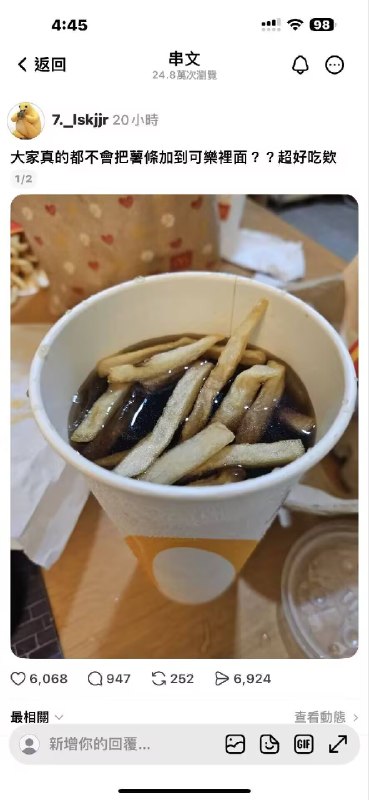Viewport: 369px width, 800px height.
Task: Open the french fries in cola photo
Action: click(184, 426)
